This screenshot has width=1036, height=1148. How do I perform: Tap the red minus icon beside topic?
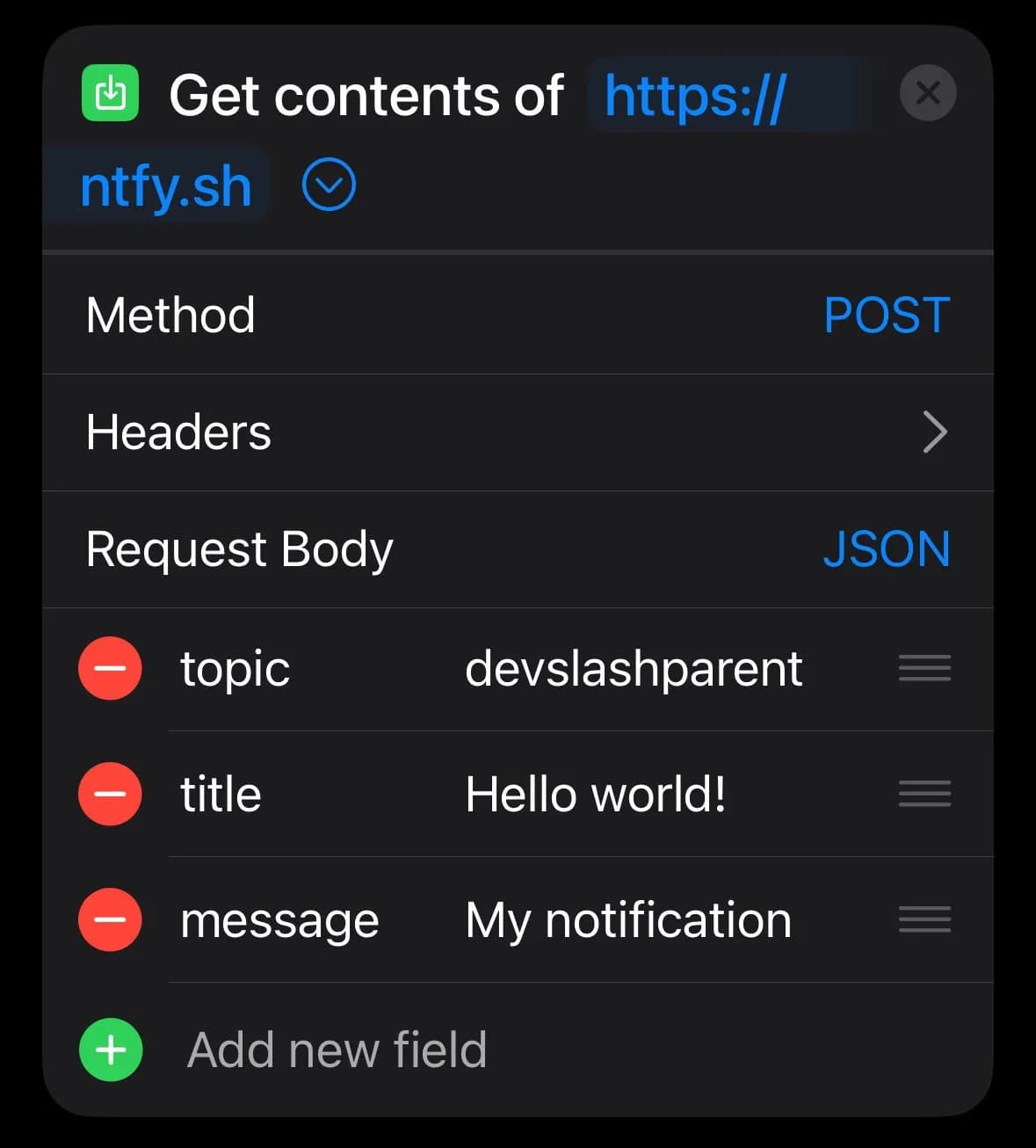click(x=109, y=668)
